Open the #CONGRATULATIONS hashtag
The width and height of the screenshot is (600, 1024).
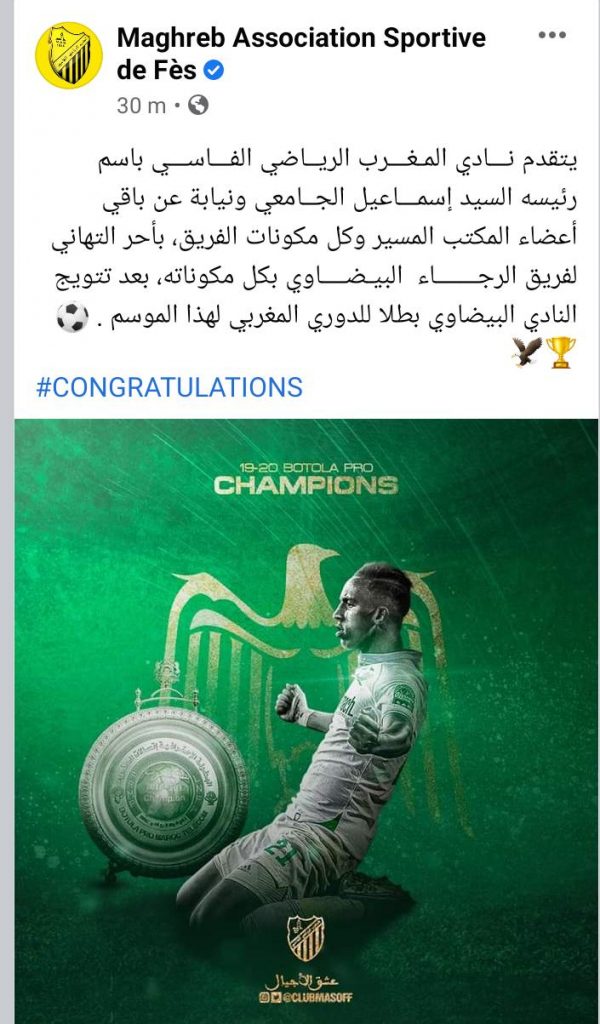point(168,386)
